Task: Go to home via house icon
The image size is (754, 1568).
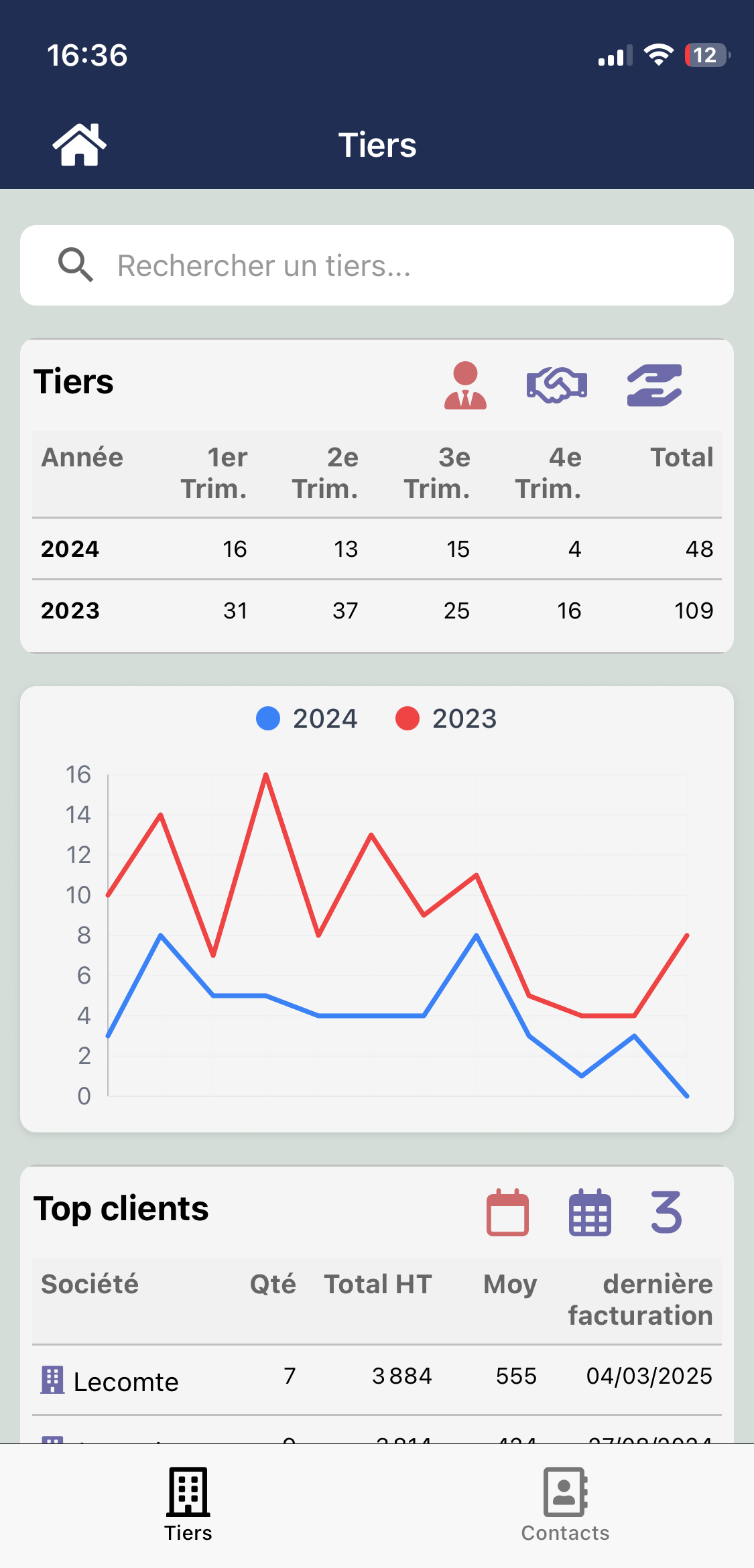Action: [79, 145]
